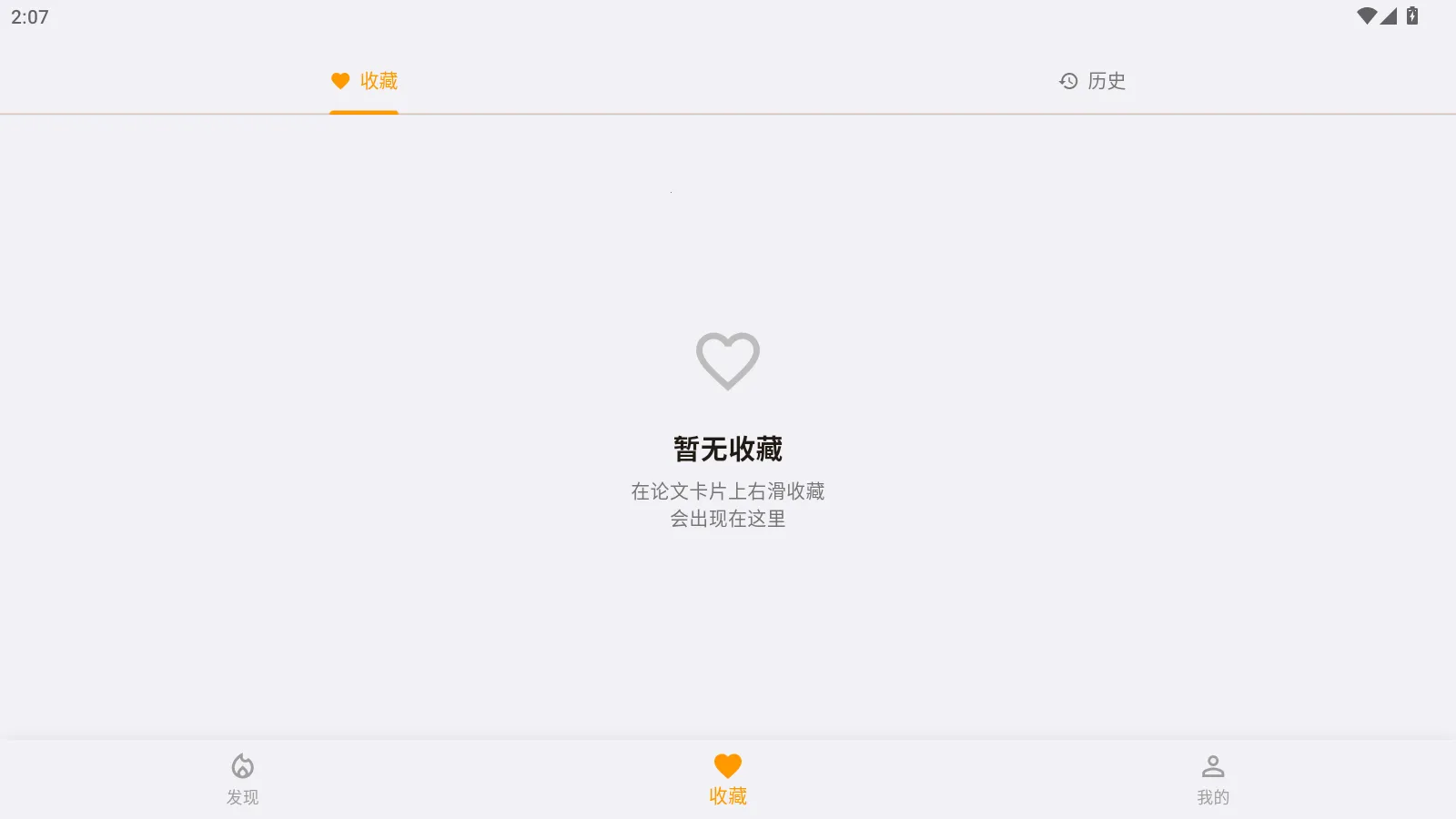Tap 收藏 in the bottom navigation

pyautogui.click(x=728, y=779)
